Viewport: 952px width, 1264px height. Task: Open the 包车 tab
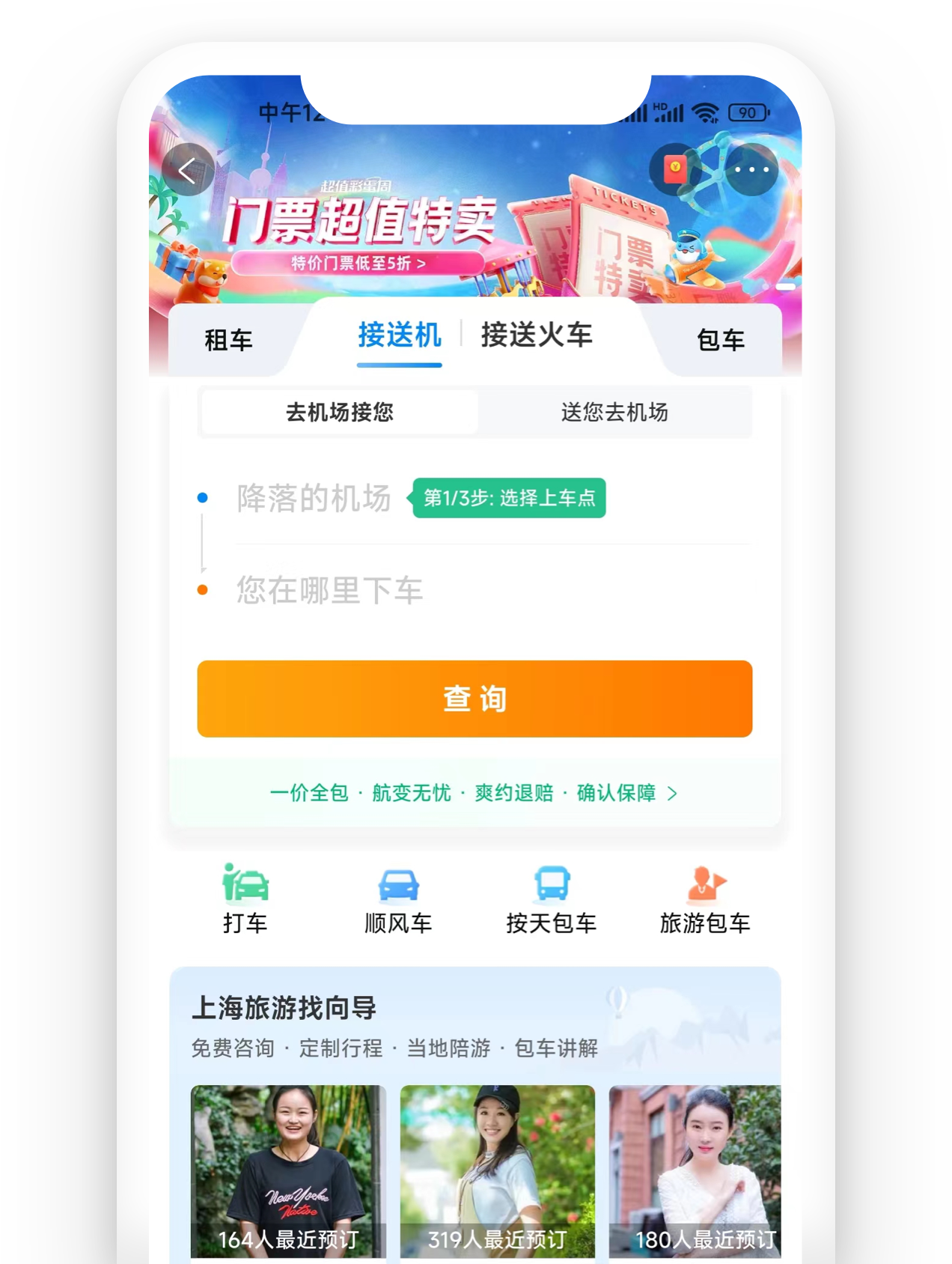pos(720,341)
